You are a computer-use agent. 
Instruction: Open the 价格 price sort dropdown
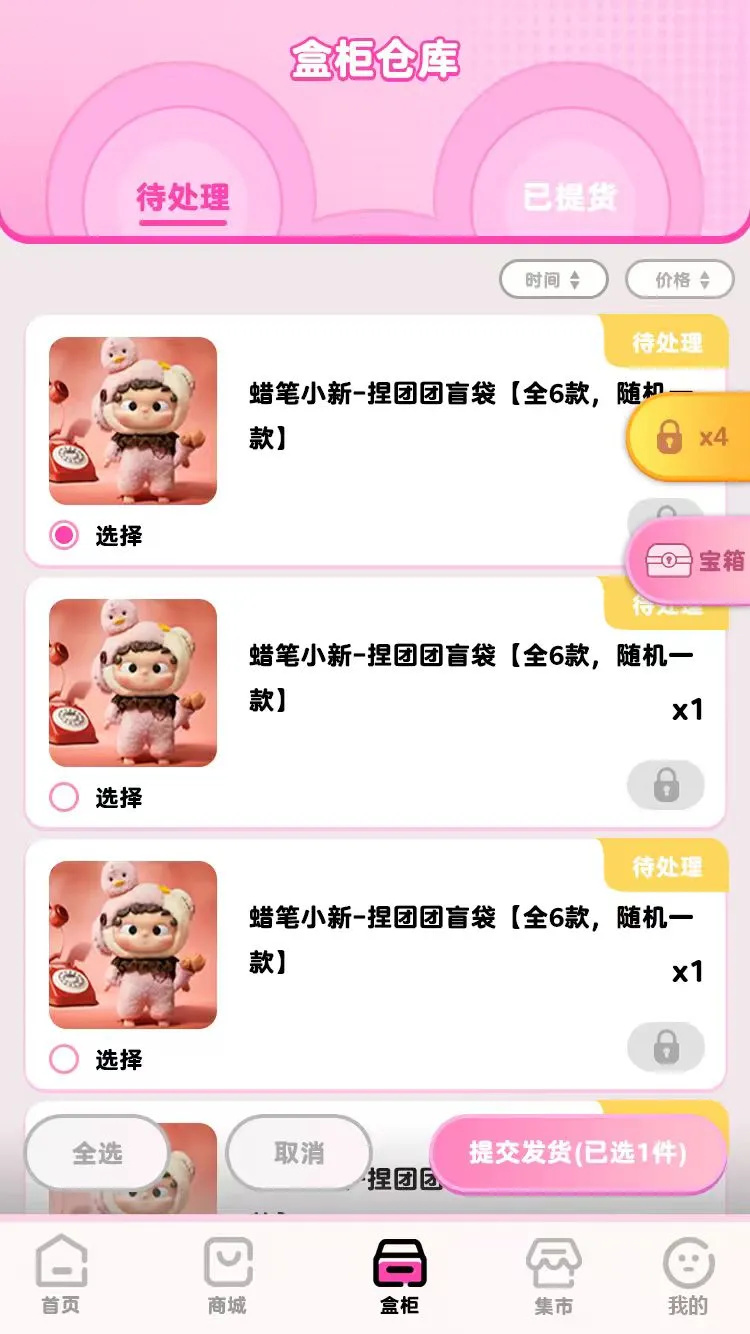[x=680, y=279]
